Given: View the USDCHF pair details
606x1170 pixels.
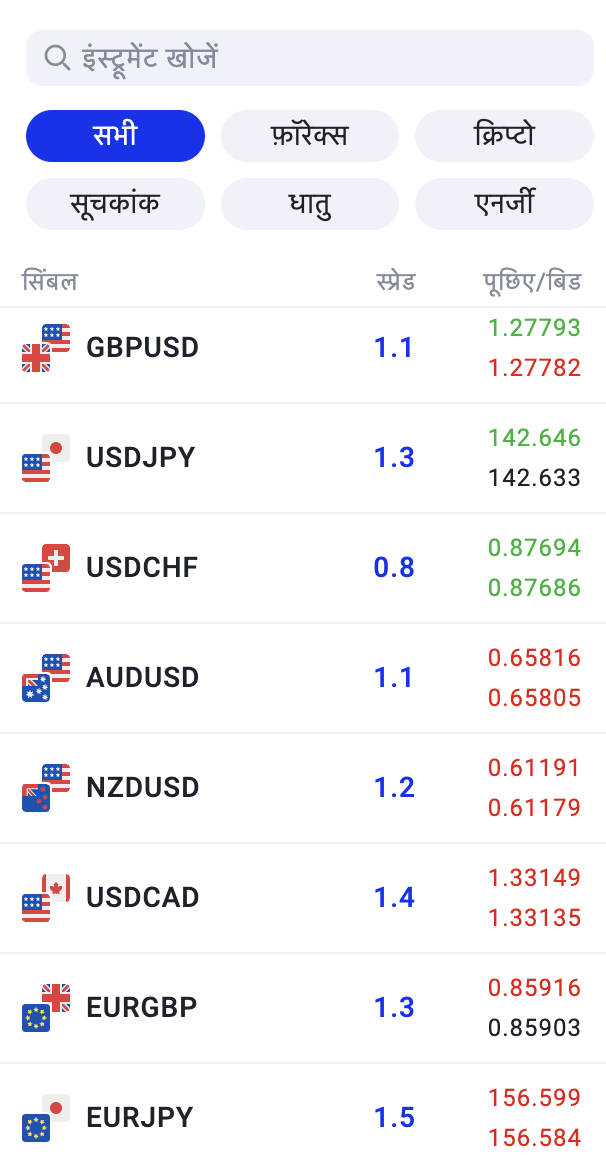Looking at the screenshot, I should pyautogui.click(x=303, y=568).
